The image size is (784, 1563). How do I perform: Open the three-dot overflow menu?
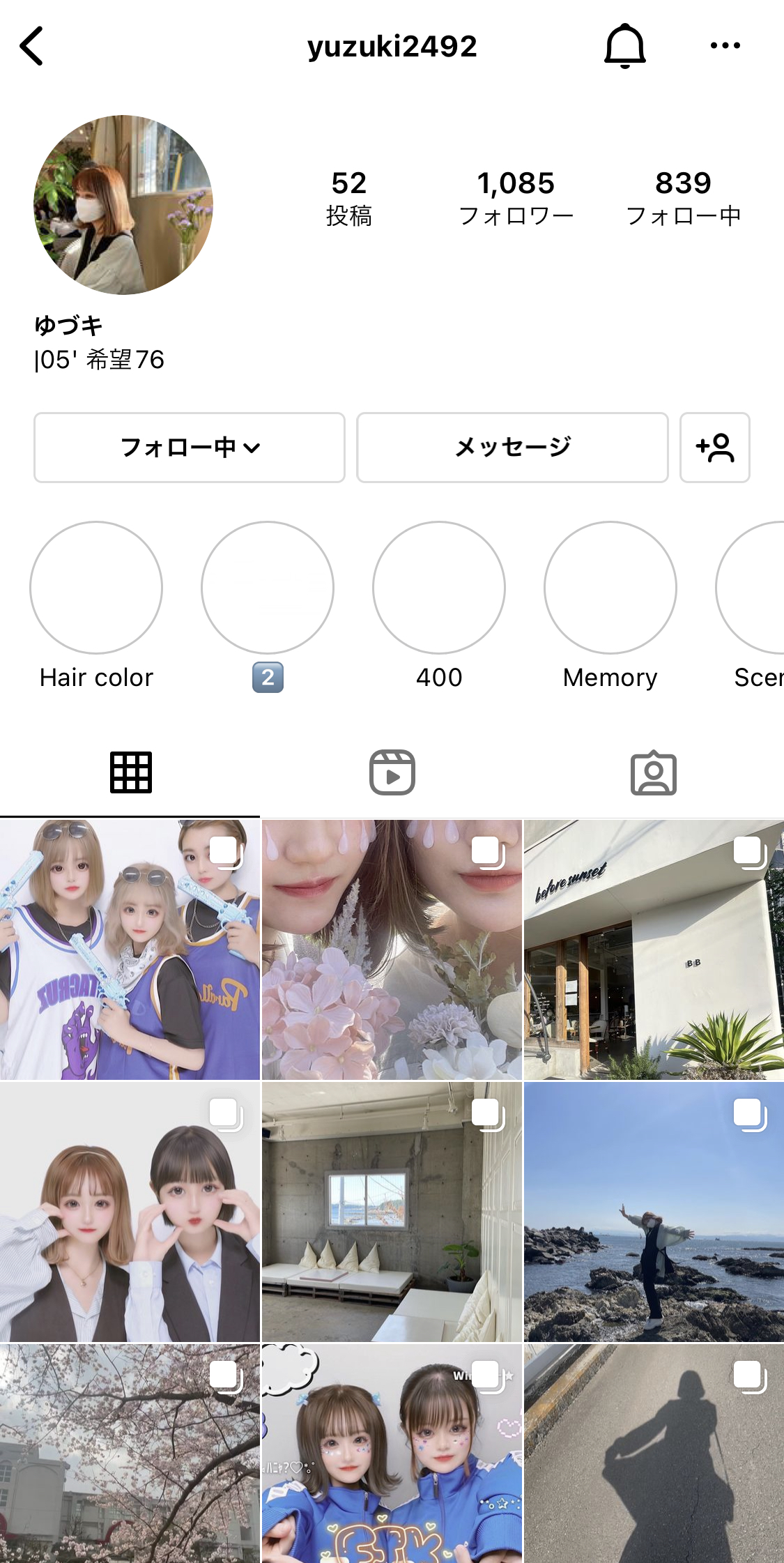tap(725, 46)
